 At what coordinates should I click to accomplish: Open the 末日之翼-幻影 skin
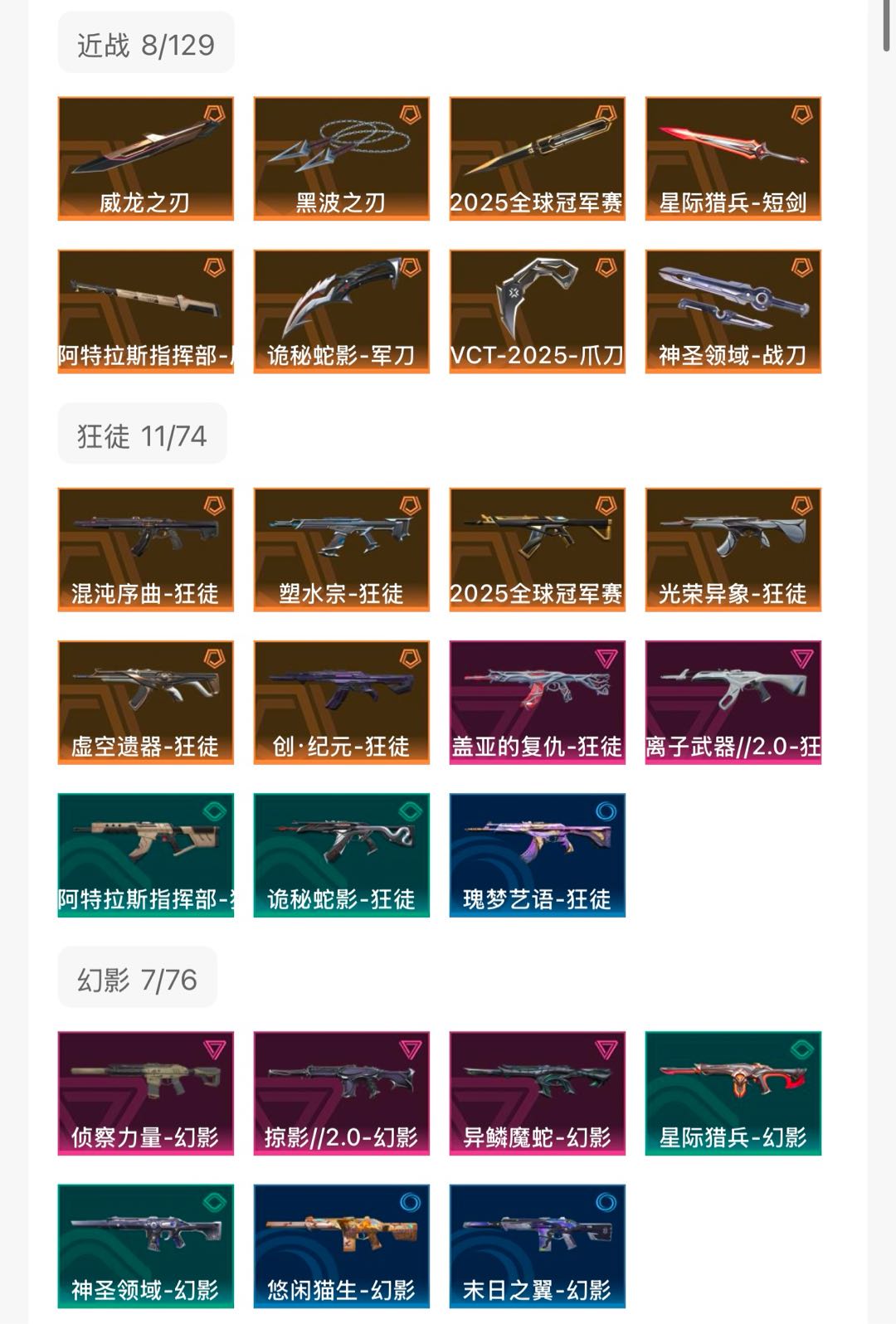pos(538,1246)
